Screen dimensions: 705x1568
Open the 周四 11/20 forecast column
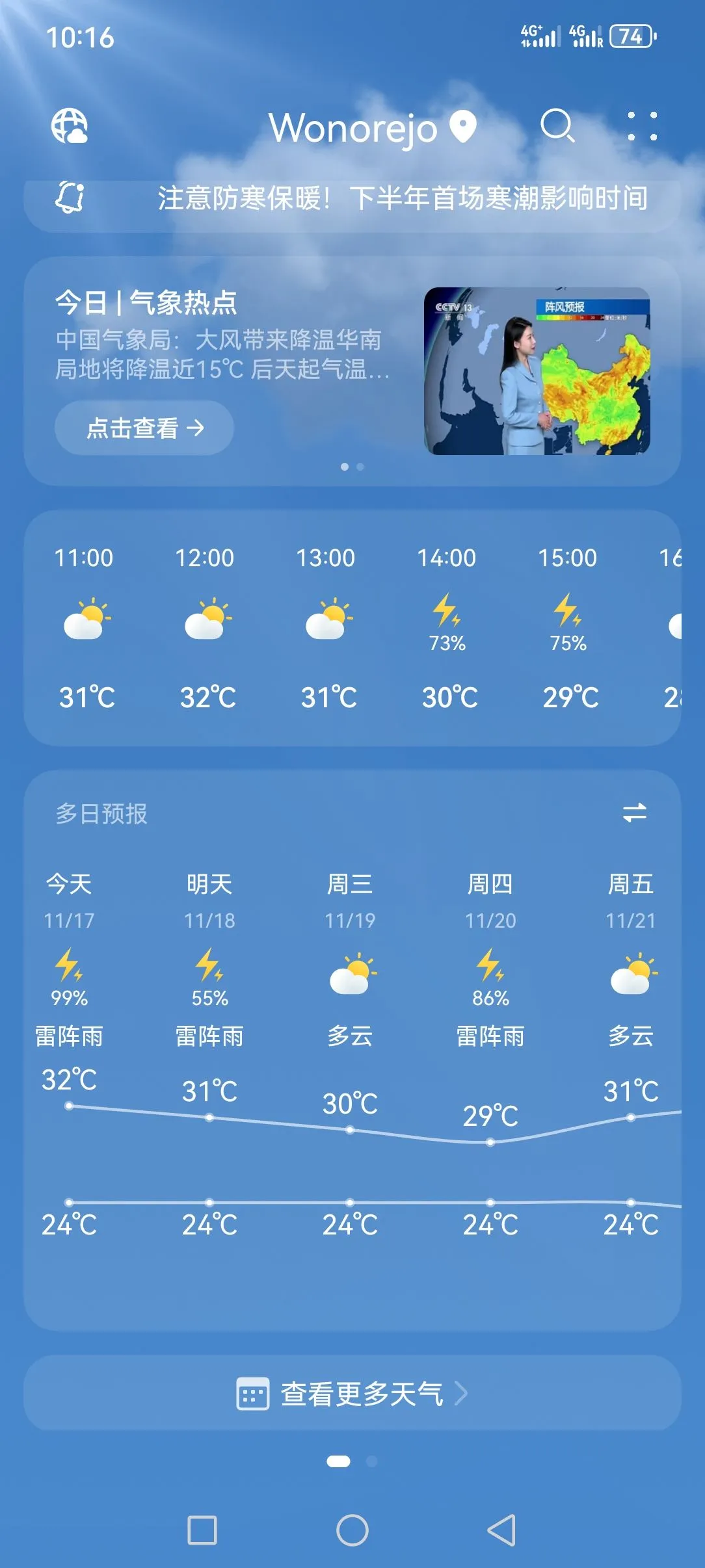pos(490,975)
